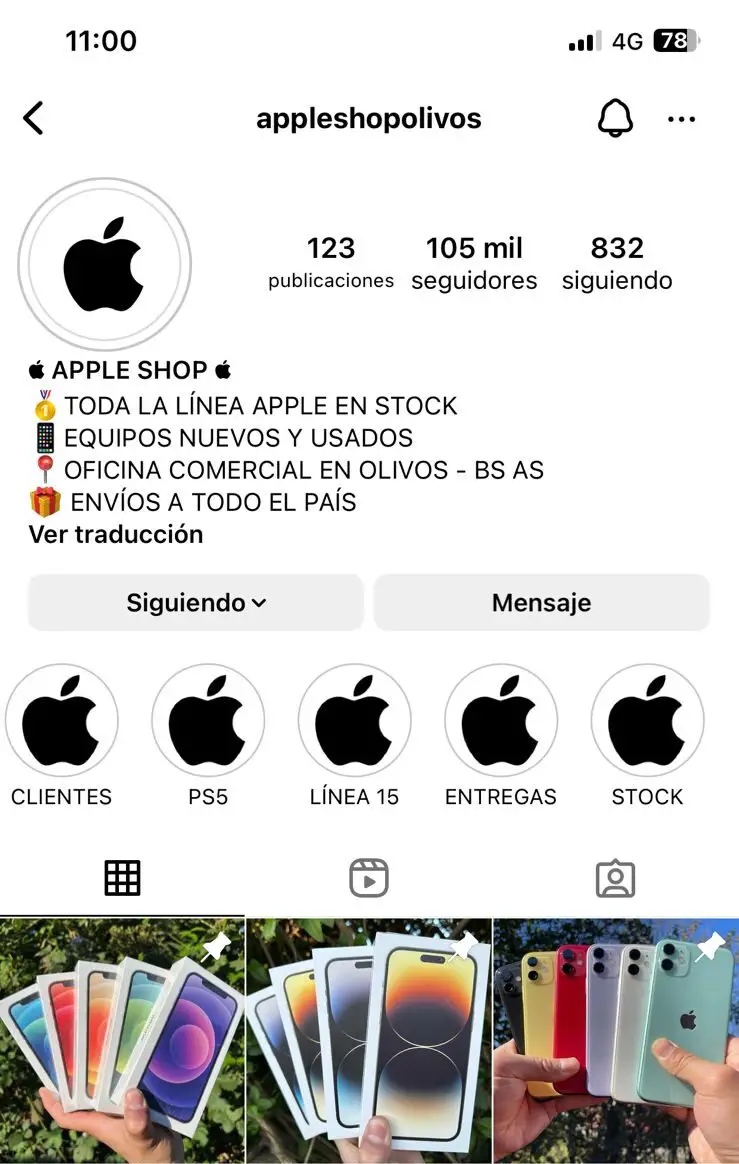Open the CLIENTES story highlight
The width and height of the screenshot is (739, 1164).
[62, 721]
